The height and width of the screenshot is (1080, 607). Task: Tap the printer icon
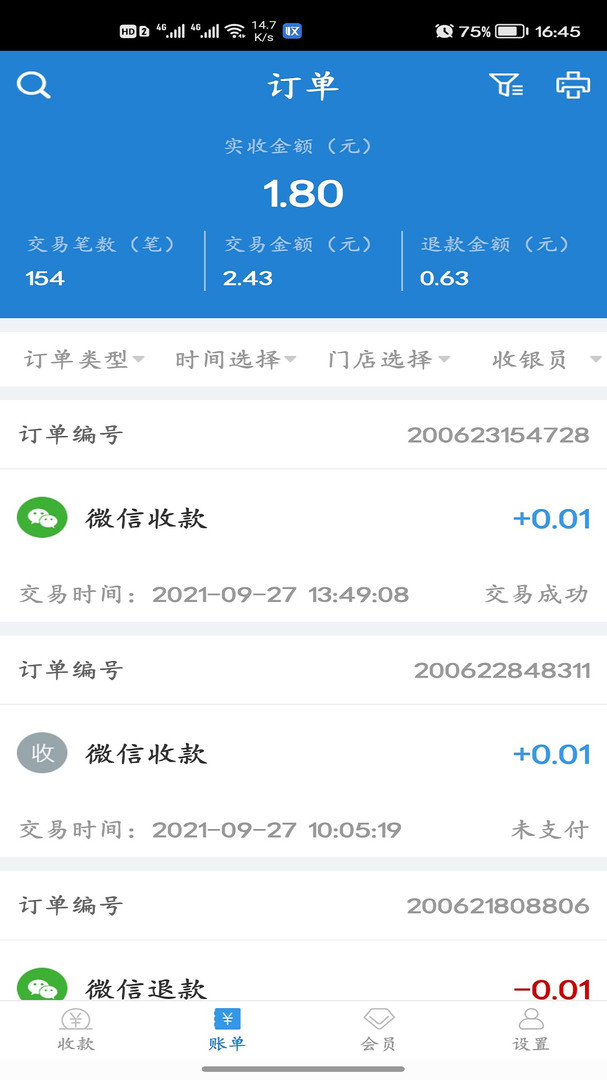click(573, 86)
